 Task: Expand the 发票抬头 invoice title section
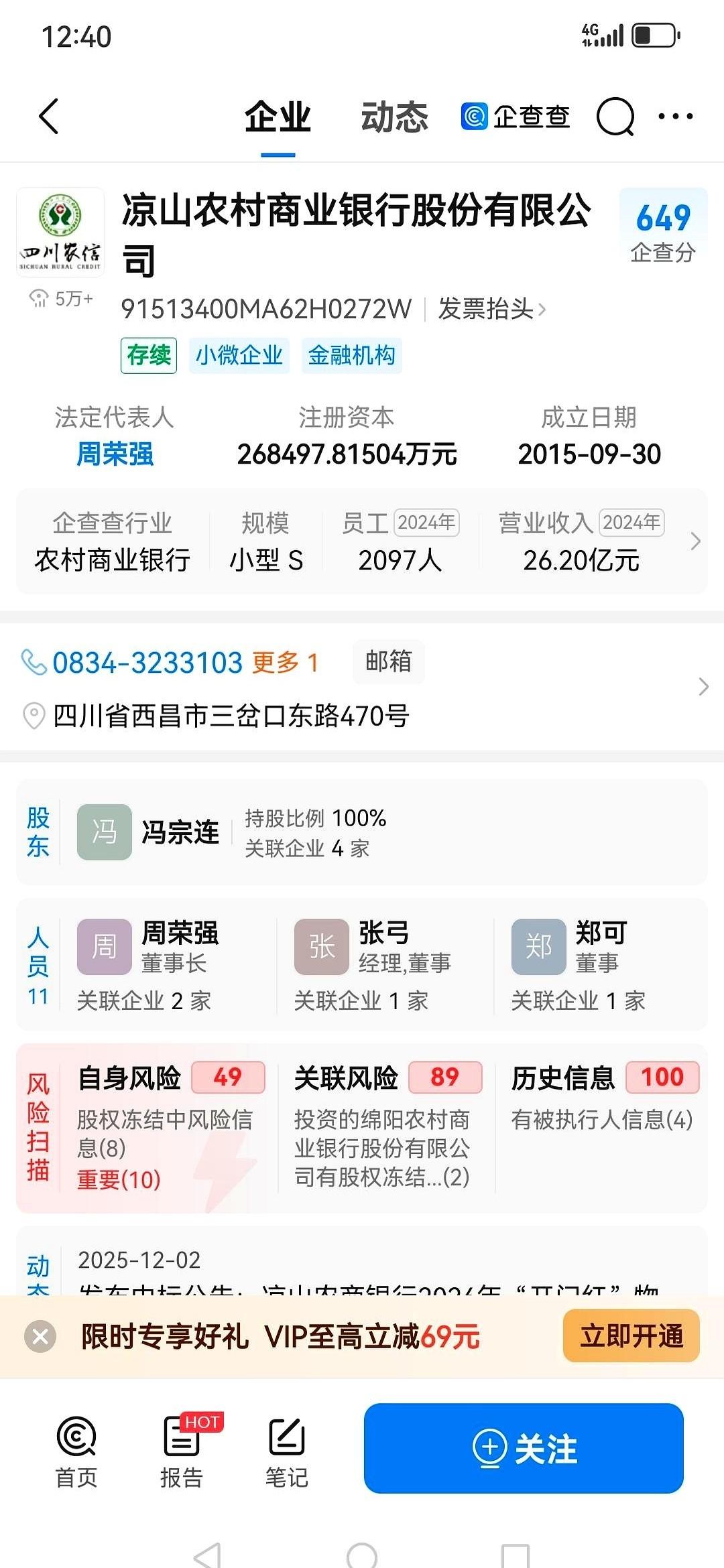click(485, 308)
